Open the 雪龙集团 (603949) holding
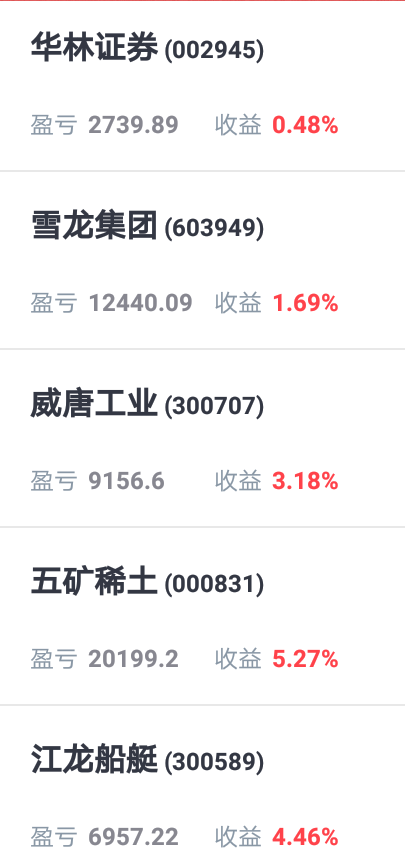405x861 pixels. (202, 260)
